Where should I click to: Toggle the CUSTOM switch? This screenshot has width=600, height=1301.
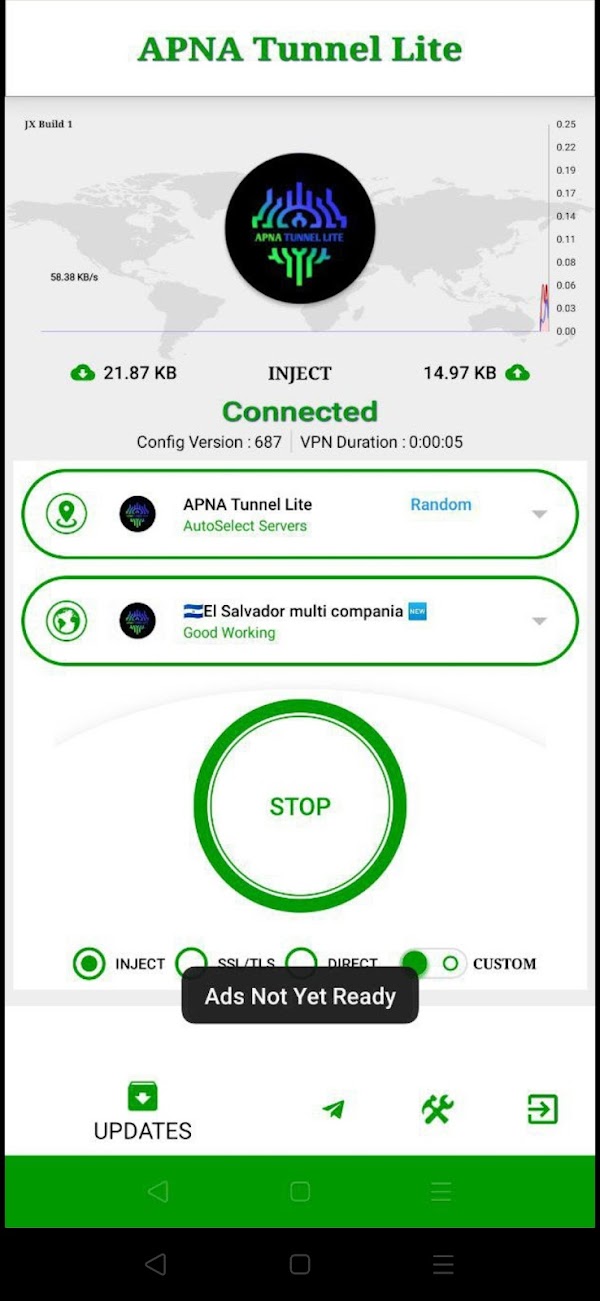(432, 964)
